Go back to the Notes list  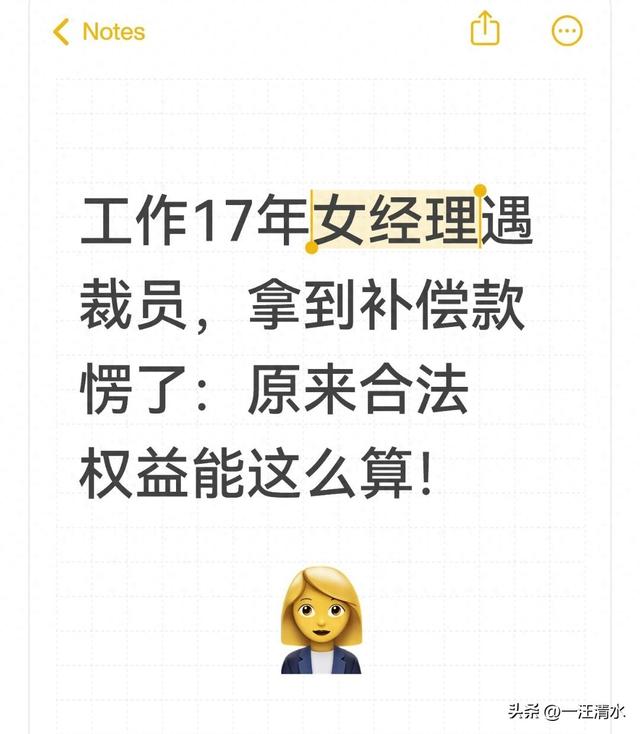point(98,31)
